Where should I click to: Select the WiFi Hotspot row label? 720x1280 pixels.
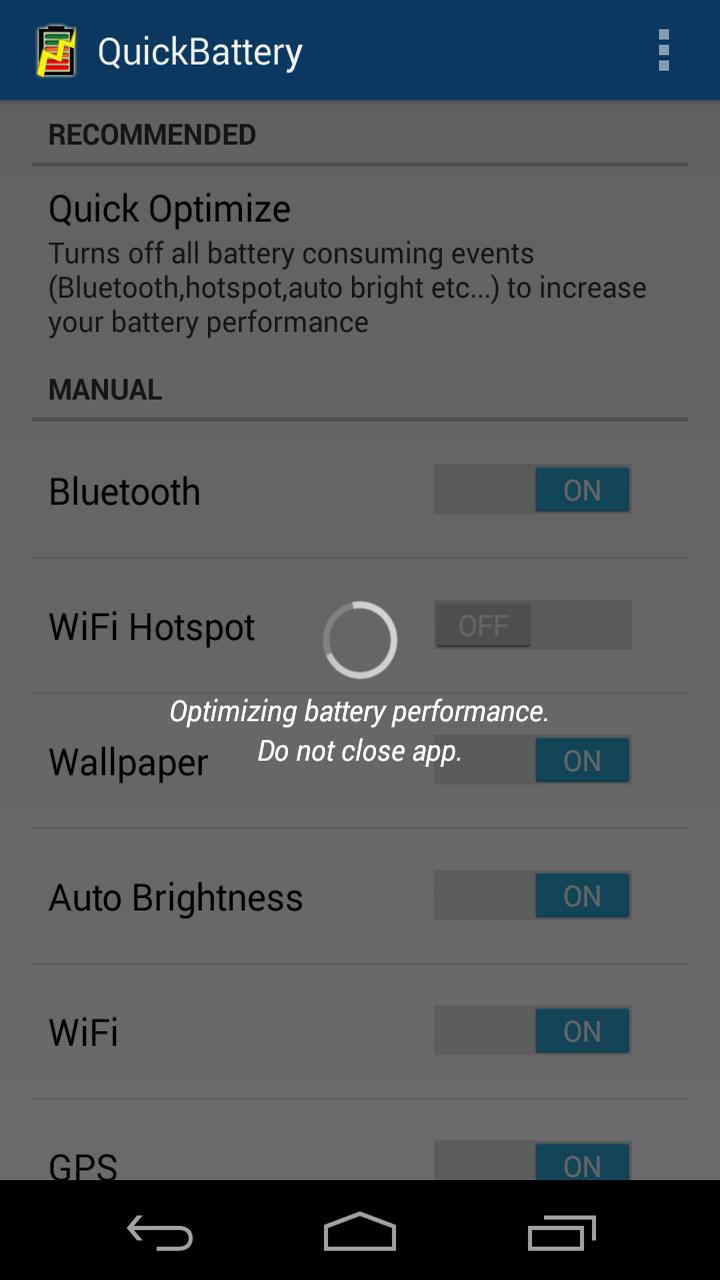(151, 627)
